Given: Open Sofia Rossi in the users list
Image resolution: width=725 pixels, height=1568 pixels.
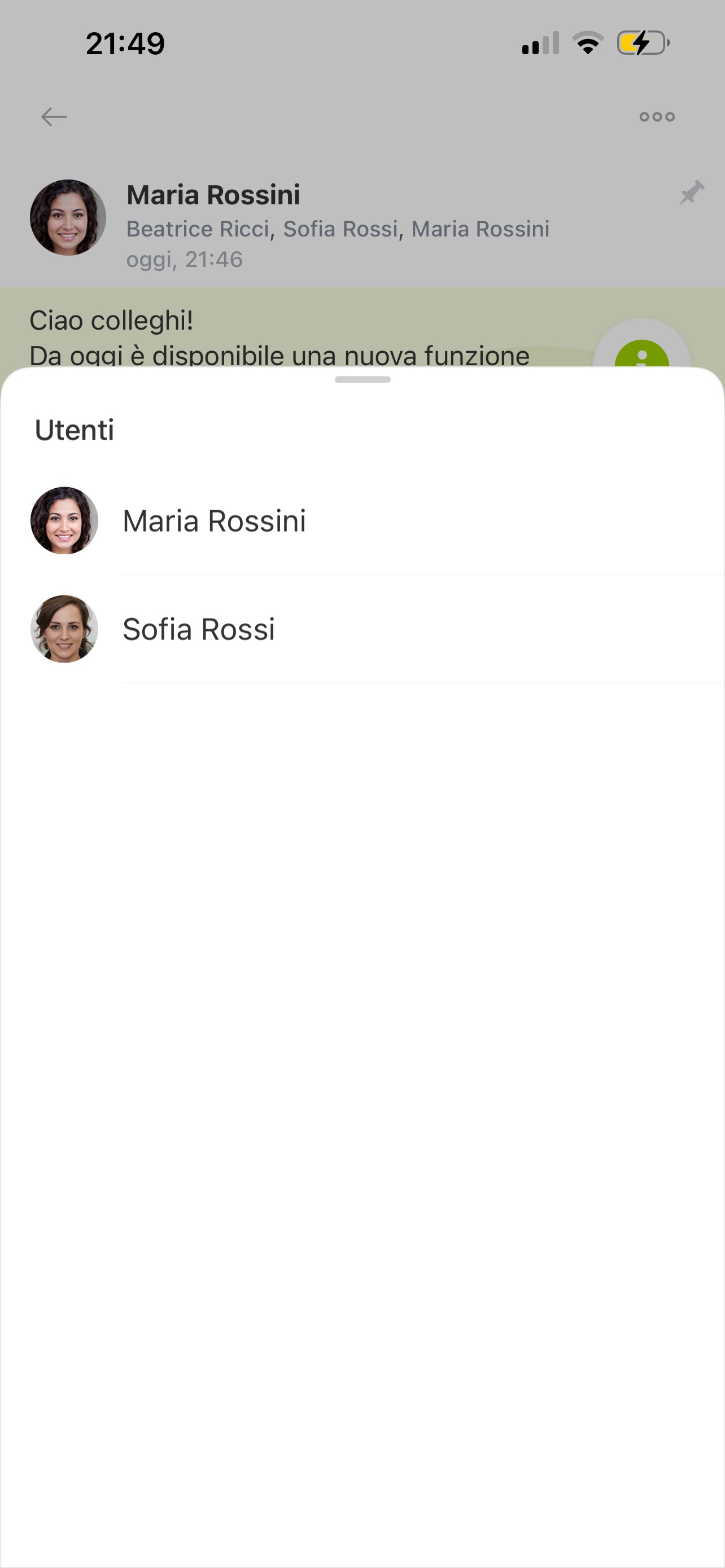Looking at the screenshot, I should pos(198,629).
